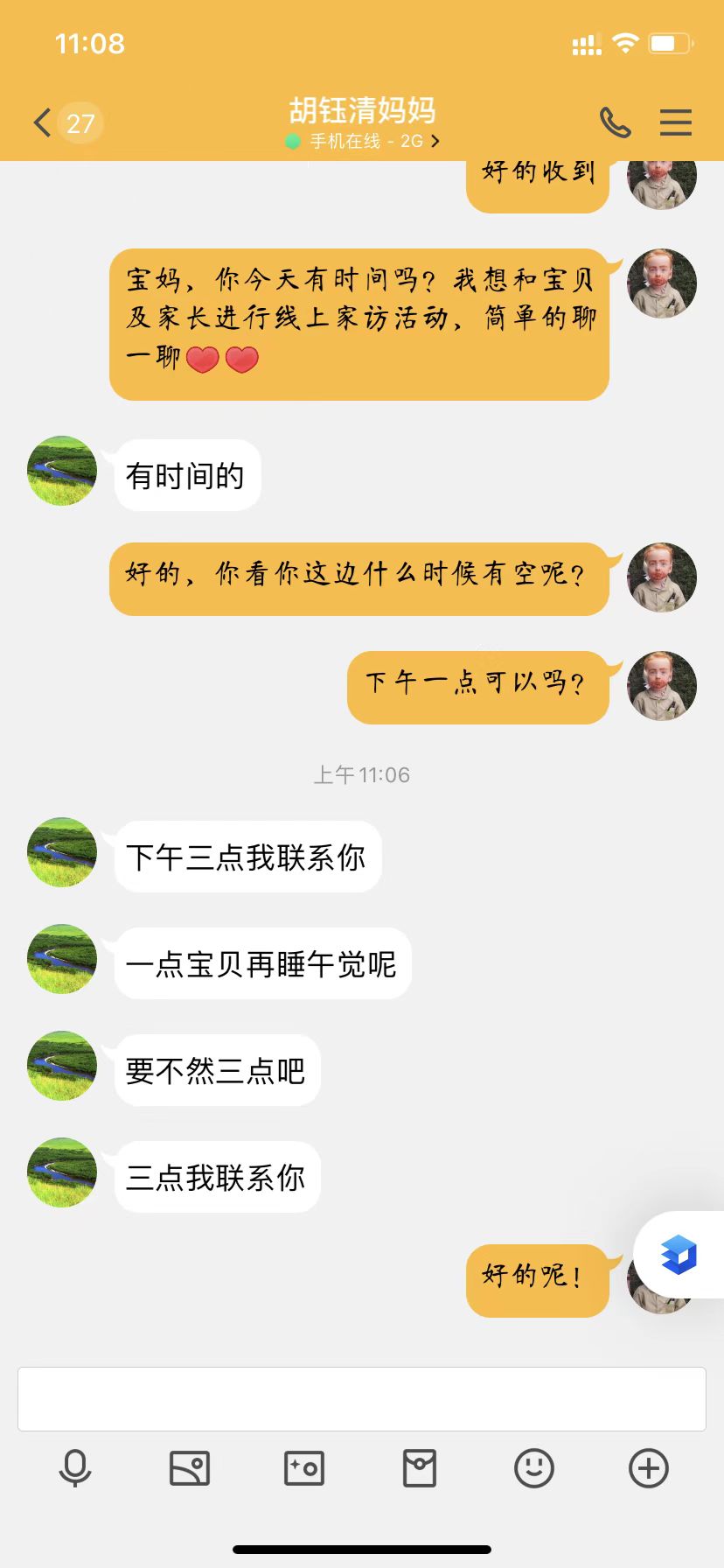
Task: Start a voice call with 胡钰清妈妈
Action: pyautogui.click(x=616, y=122)
